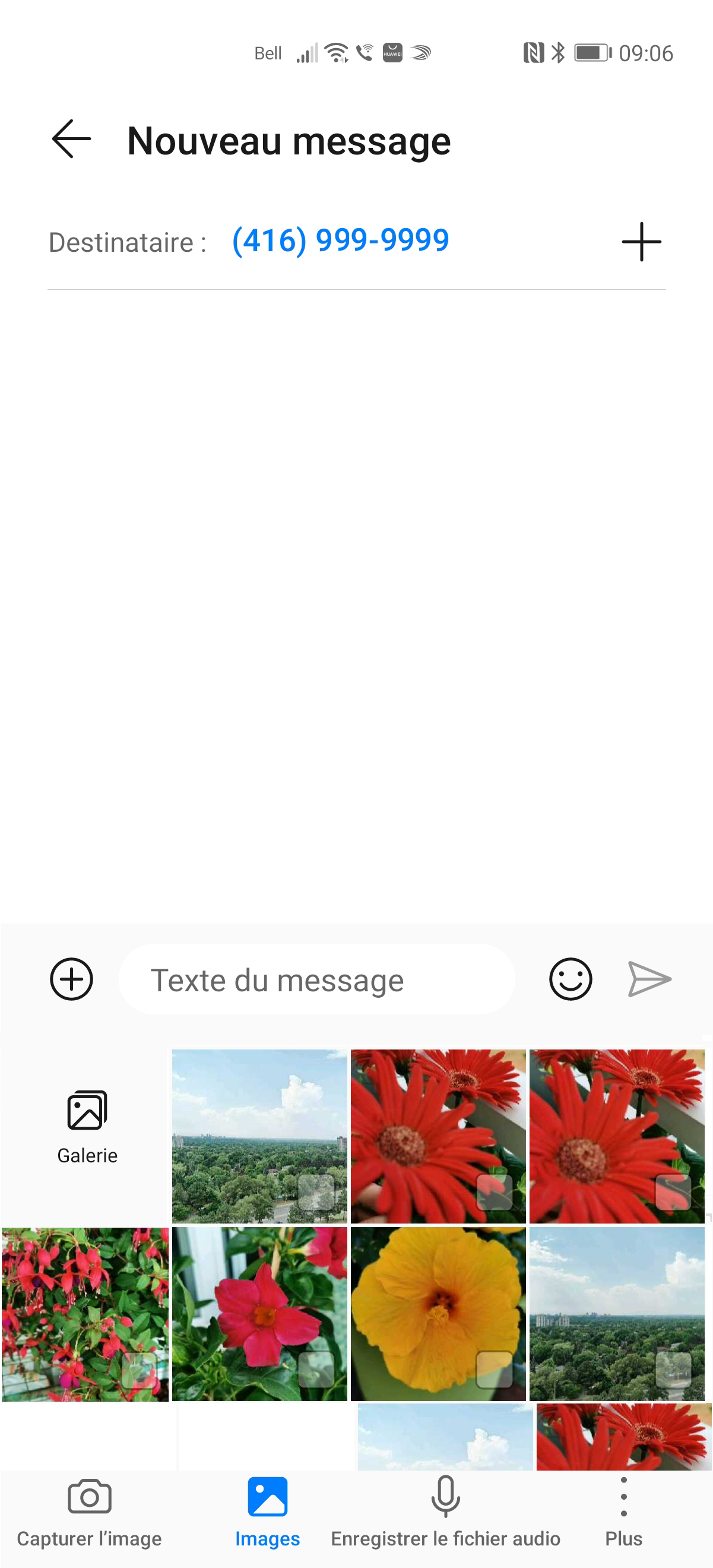Check the battery indicator in the status bar

pyautogui.click(x=591, y=53)
